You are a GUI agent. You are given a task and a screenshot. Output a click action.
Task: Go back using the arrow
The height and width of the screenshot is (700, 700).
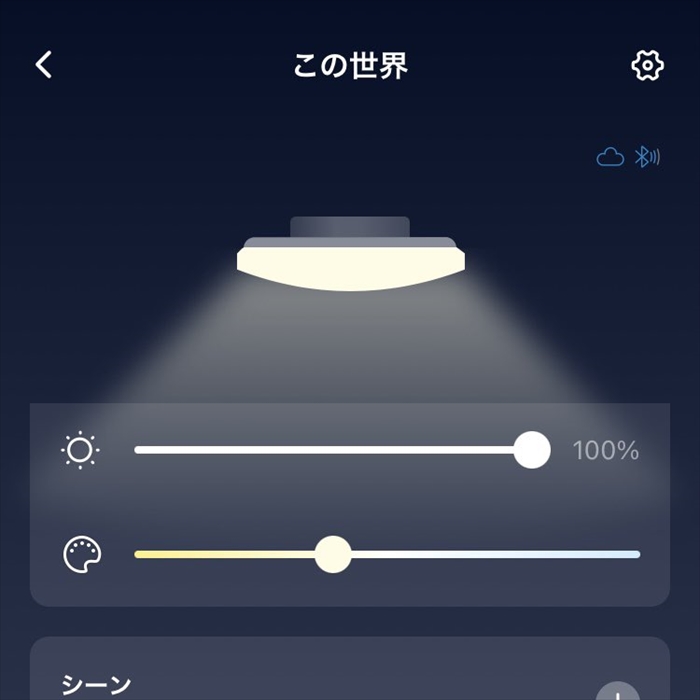point(43,65)
